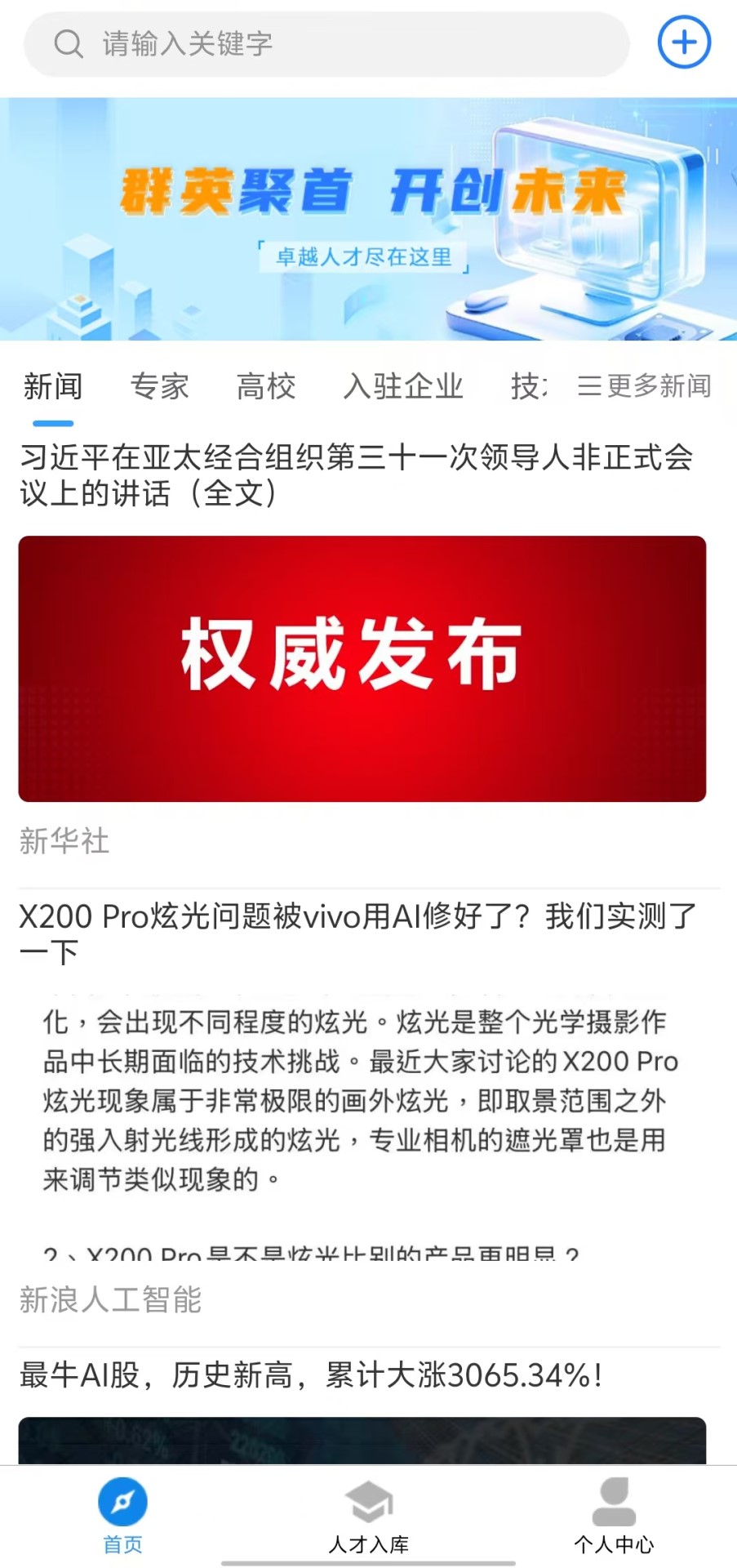Screen dimensions: 737x1568
Task: Tap the 群英聚首 开创未来 banner
Action: [x=368, y=219]
